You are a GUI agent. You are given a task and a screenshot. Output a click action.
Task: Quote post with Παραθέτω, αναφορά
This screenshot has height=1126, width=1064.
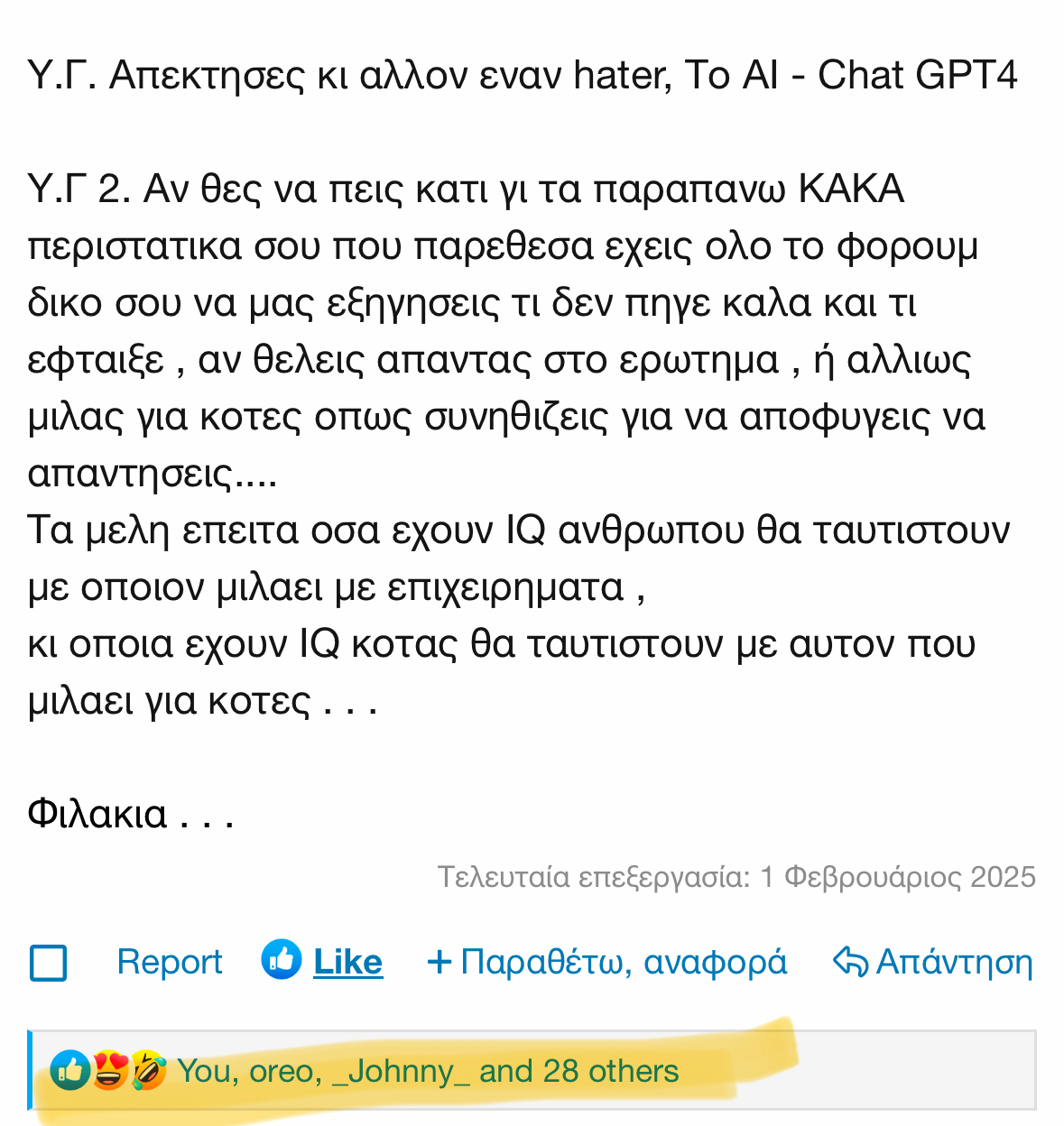pos(607,963)
